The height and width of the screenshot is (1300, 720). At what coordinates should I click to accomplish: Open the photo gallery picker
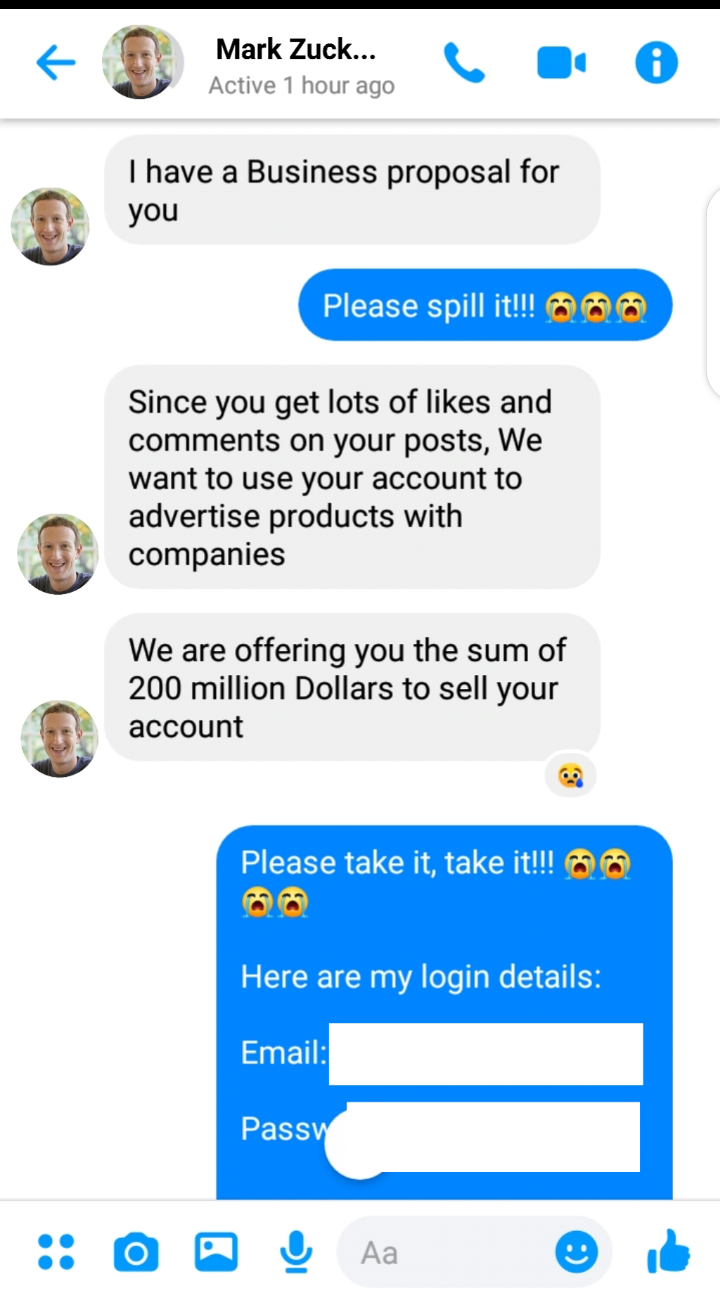(216, 1251)
